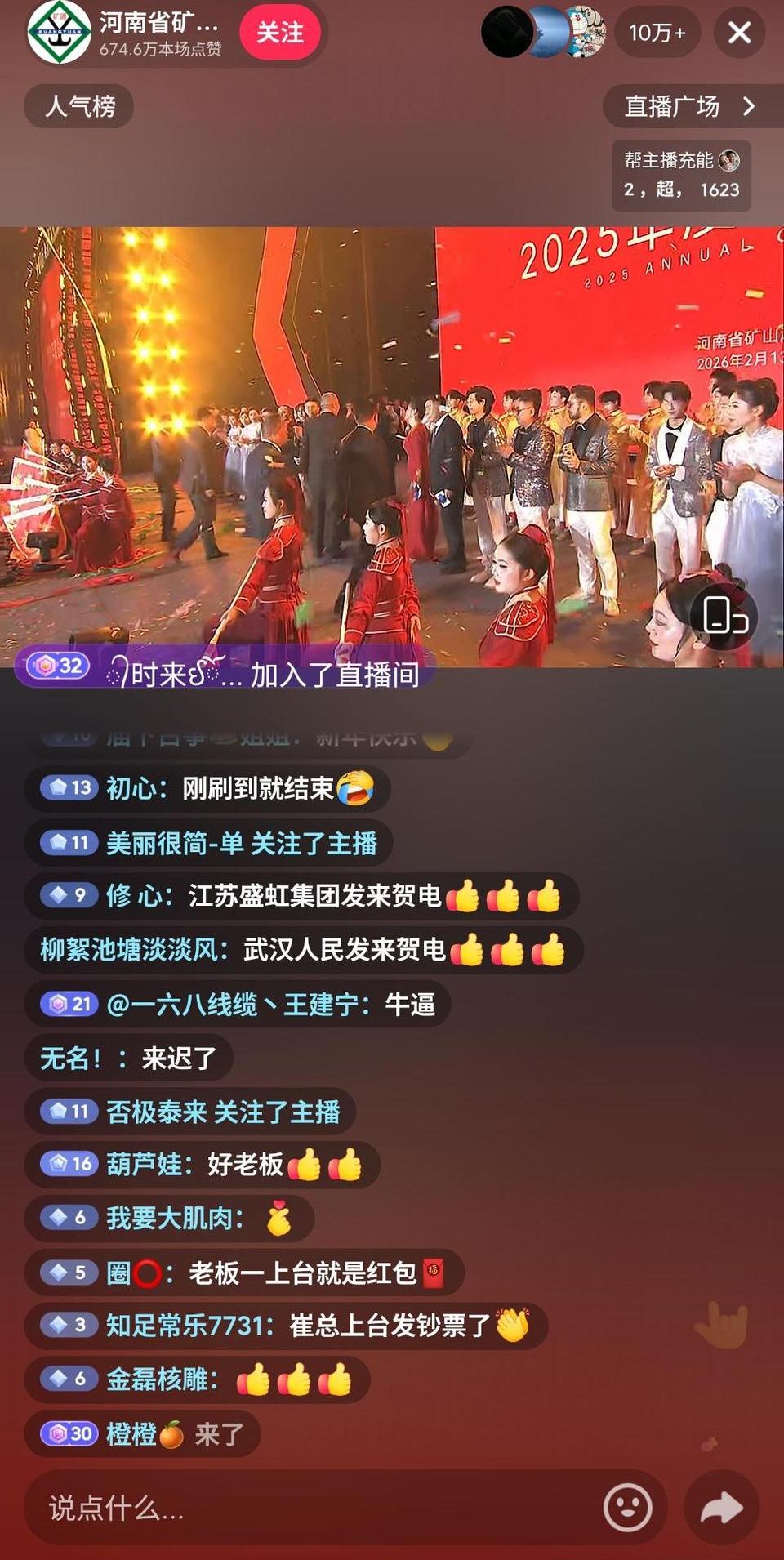Viewport: 784px width, 1560px height.
Task: Expand 直播广场 using its chevron
Action: 750,106
